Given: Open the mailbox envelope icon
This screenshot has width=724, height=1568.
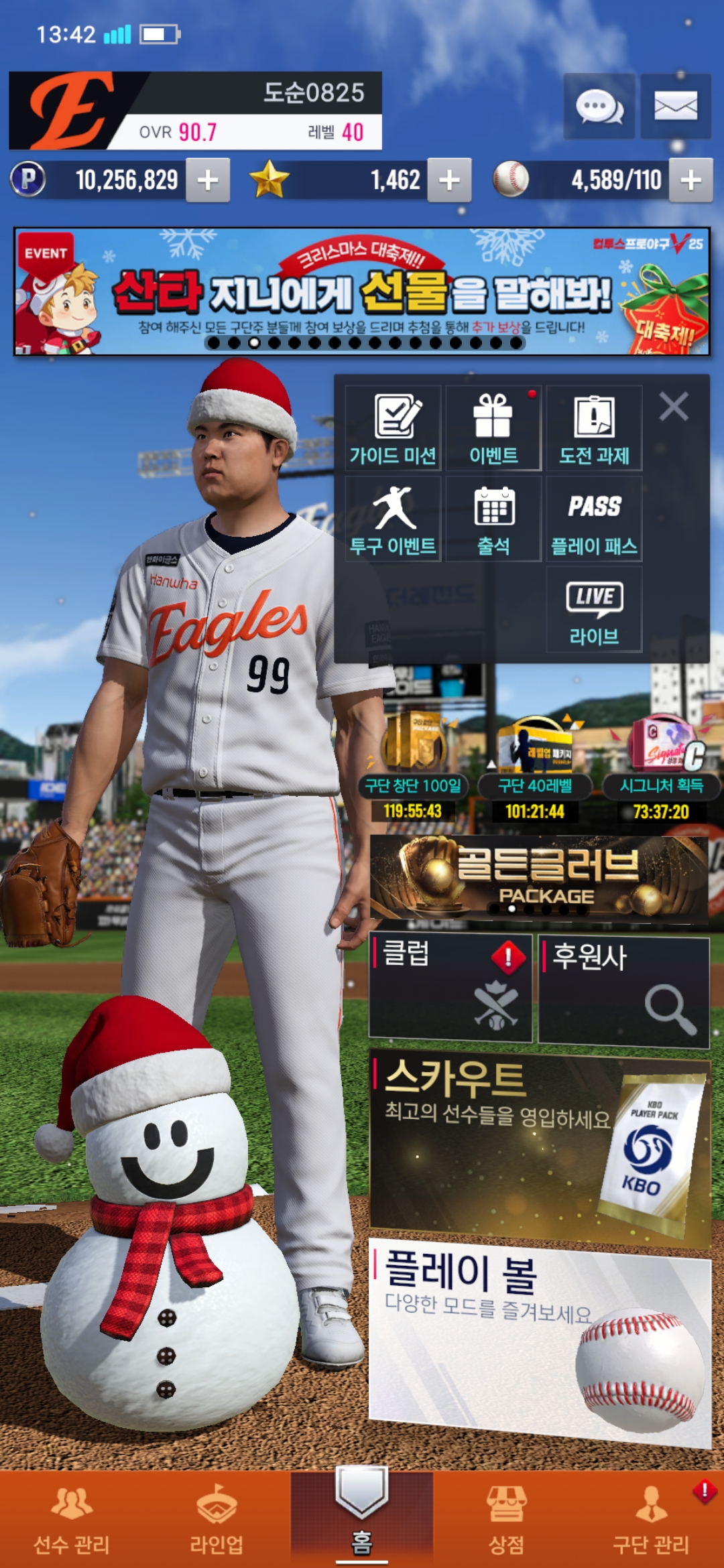Looking at the screenshot, I should [x=676, y=107].
